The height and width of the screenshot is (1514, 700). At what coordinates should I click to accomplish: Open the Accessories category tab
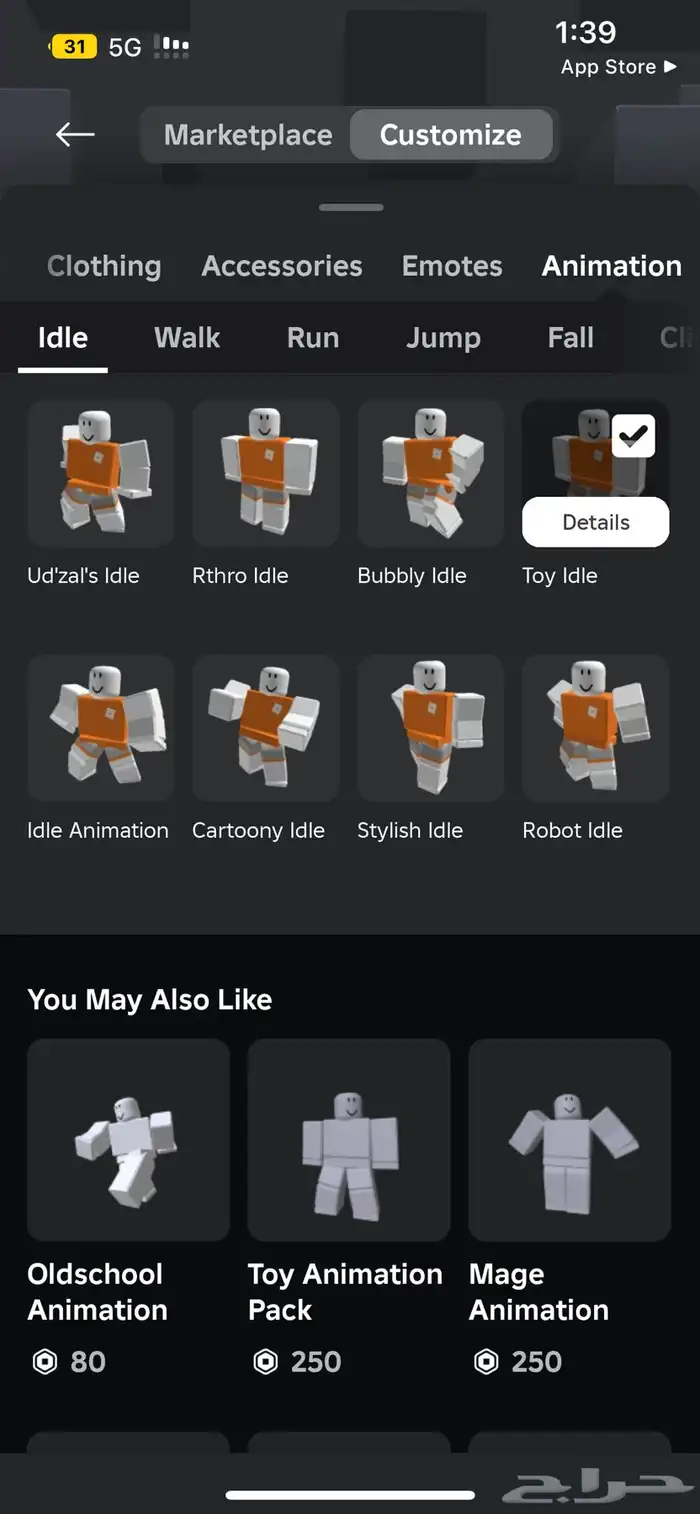pos(282,266)
